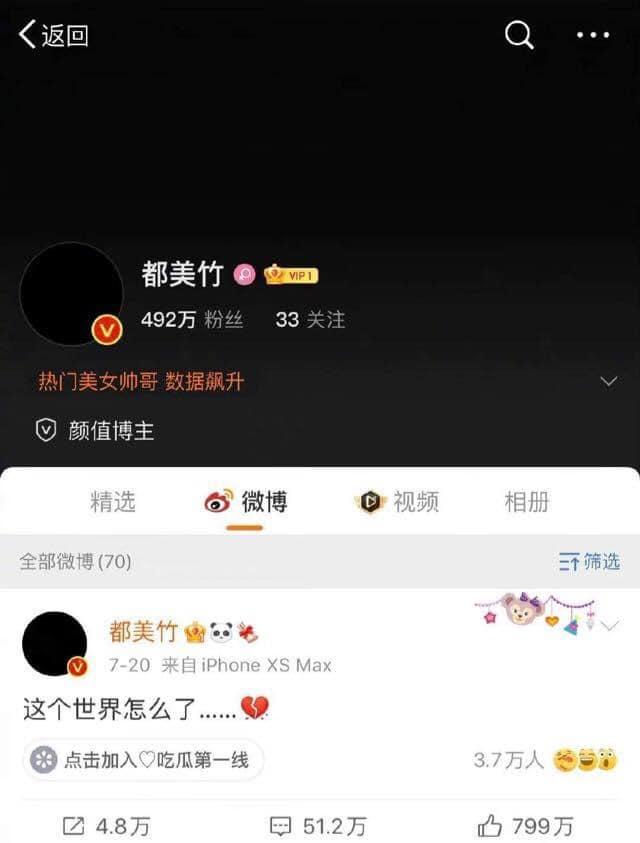Switch to the 精选 tab
Screen dimensions: 640x843
click(112, 502)
